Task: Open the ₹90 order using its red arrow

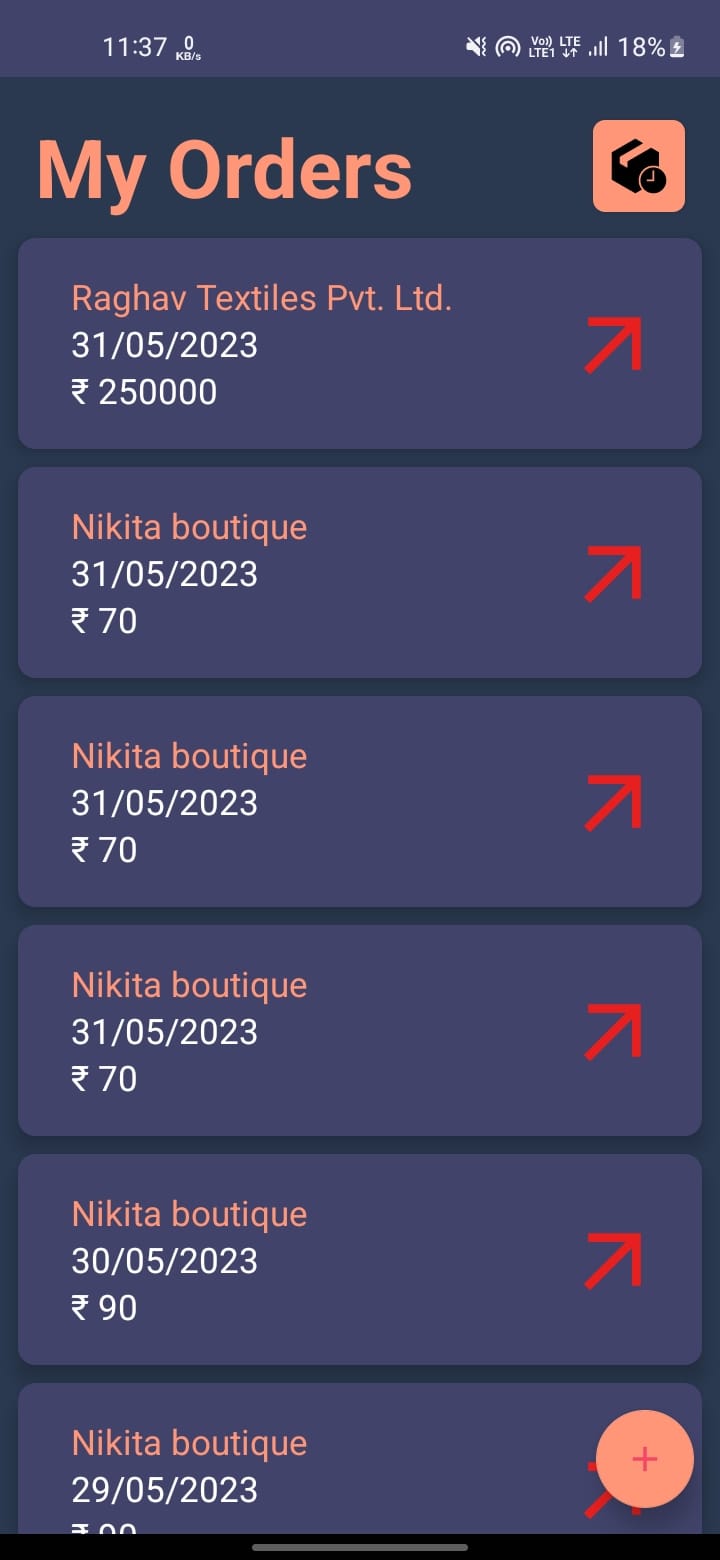Action: [x=613, y=1259]
